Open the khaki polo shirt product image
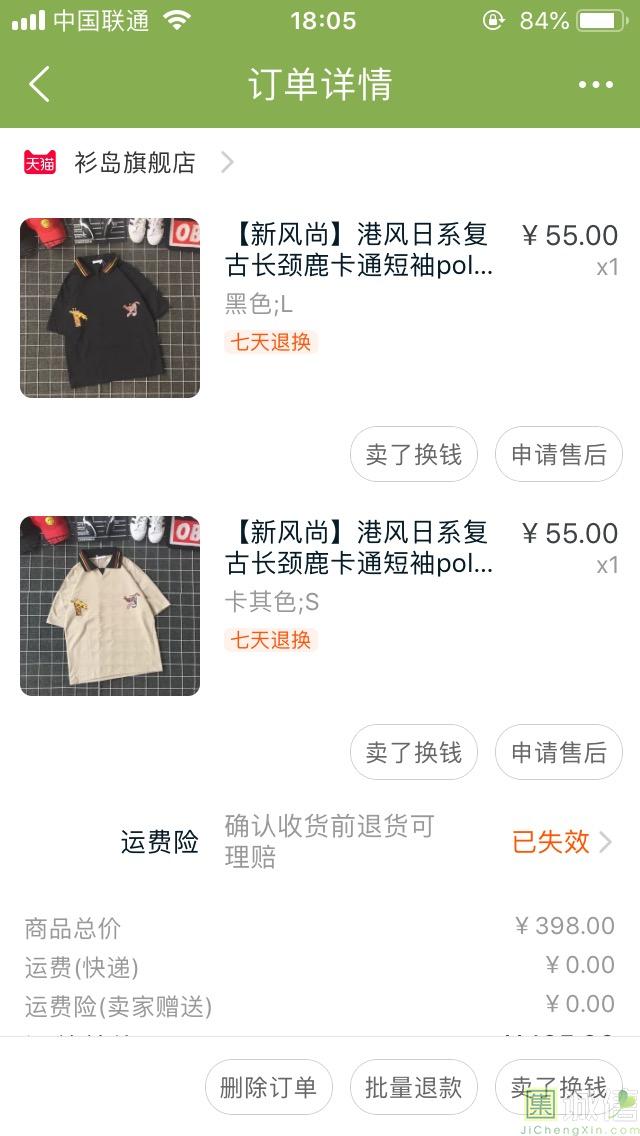The width and height of the screenshot is (640, 1136). tap(110, 606)
